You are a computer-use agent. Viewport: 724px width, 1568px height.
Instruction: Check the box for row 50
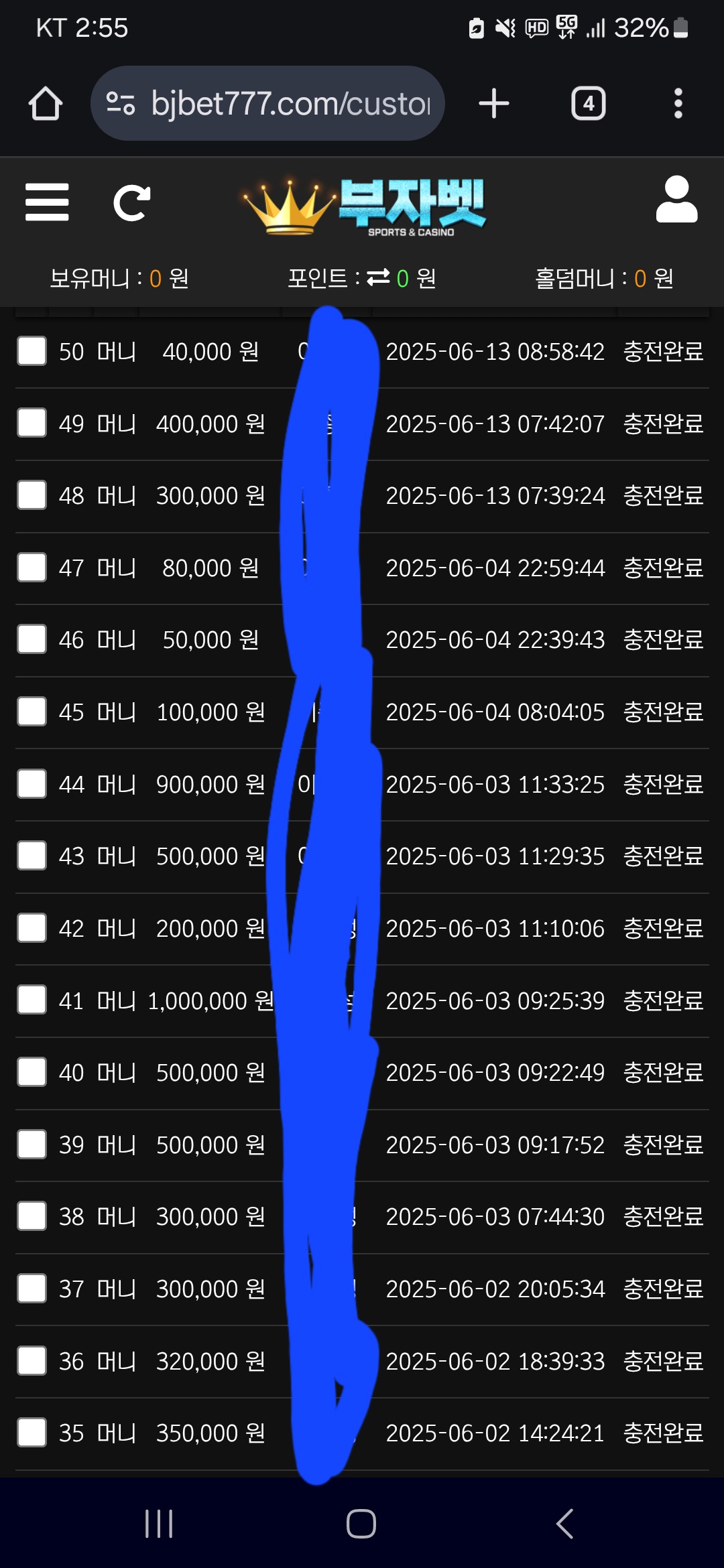32,351
